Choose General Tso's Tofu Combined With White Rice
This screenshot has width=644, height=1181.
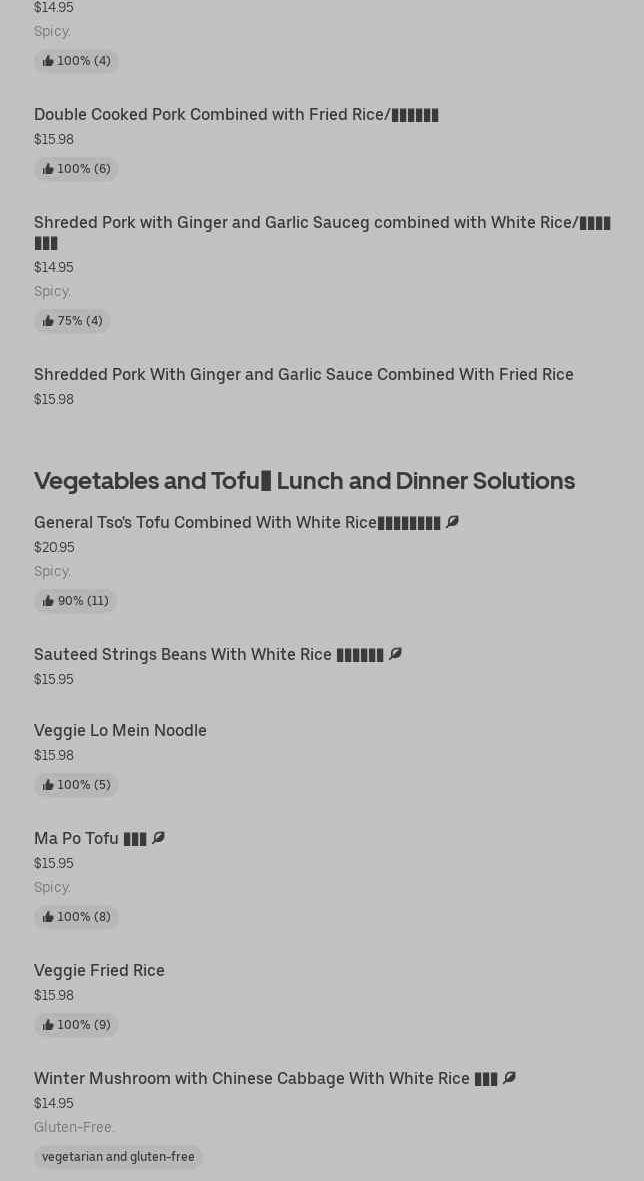pos(237,523)
